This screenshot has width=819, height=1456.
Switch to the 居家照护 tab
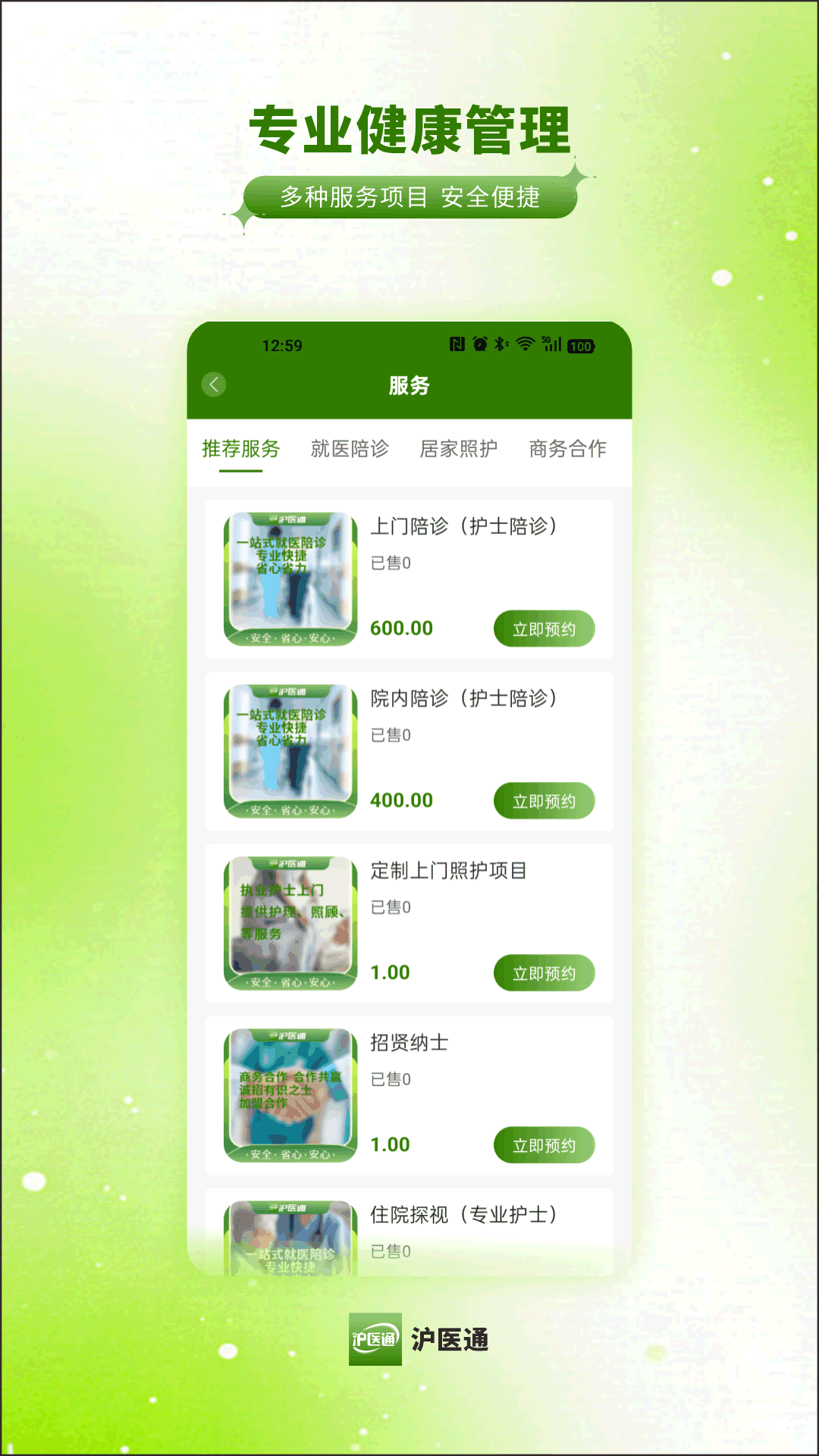458,449
